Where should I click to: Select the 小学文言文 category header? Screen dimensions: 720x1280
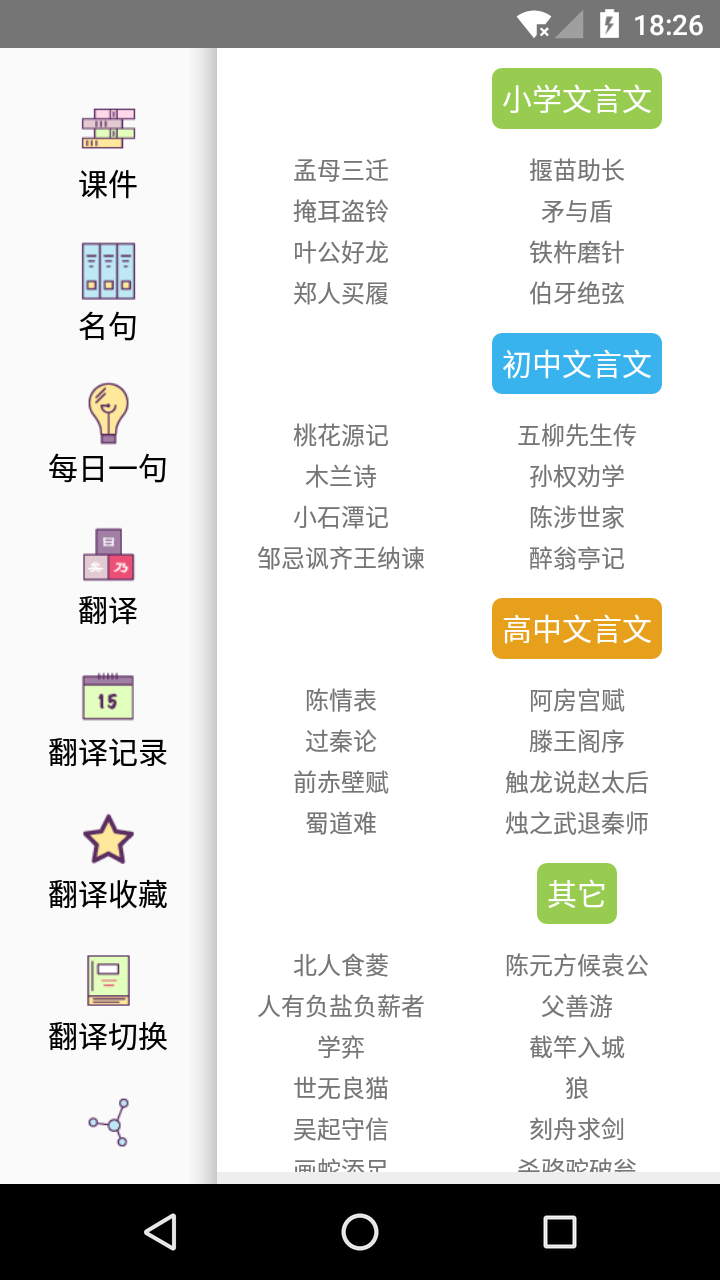coord(576,98)
